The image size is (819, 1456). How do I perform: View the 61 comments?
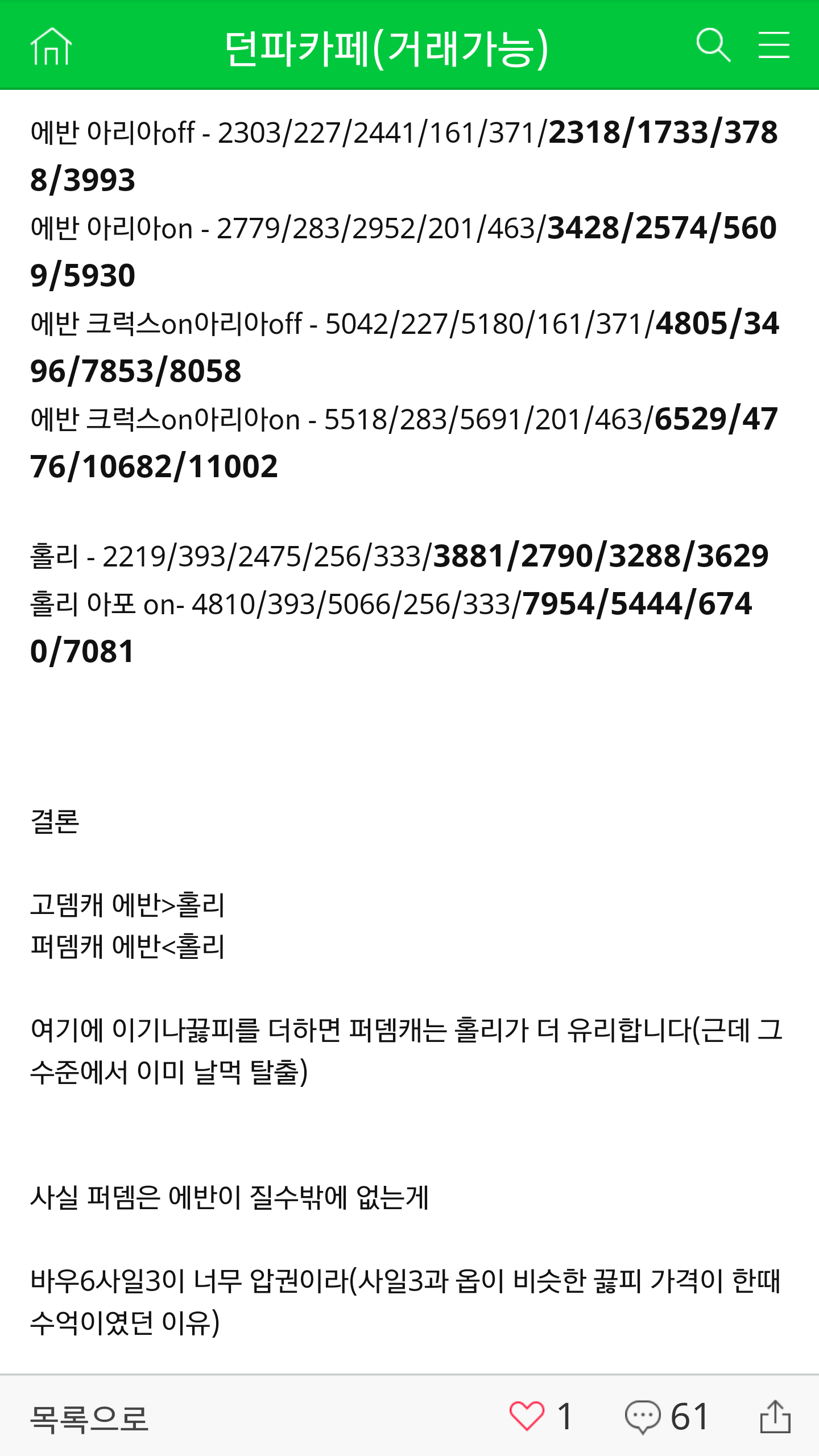pos(667,1416)
